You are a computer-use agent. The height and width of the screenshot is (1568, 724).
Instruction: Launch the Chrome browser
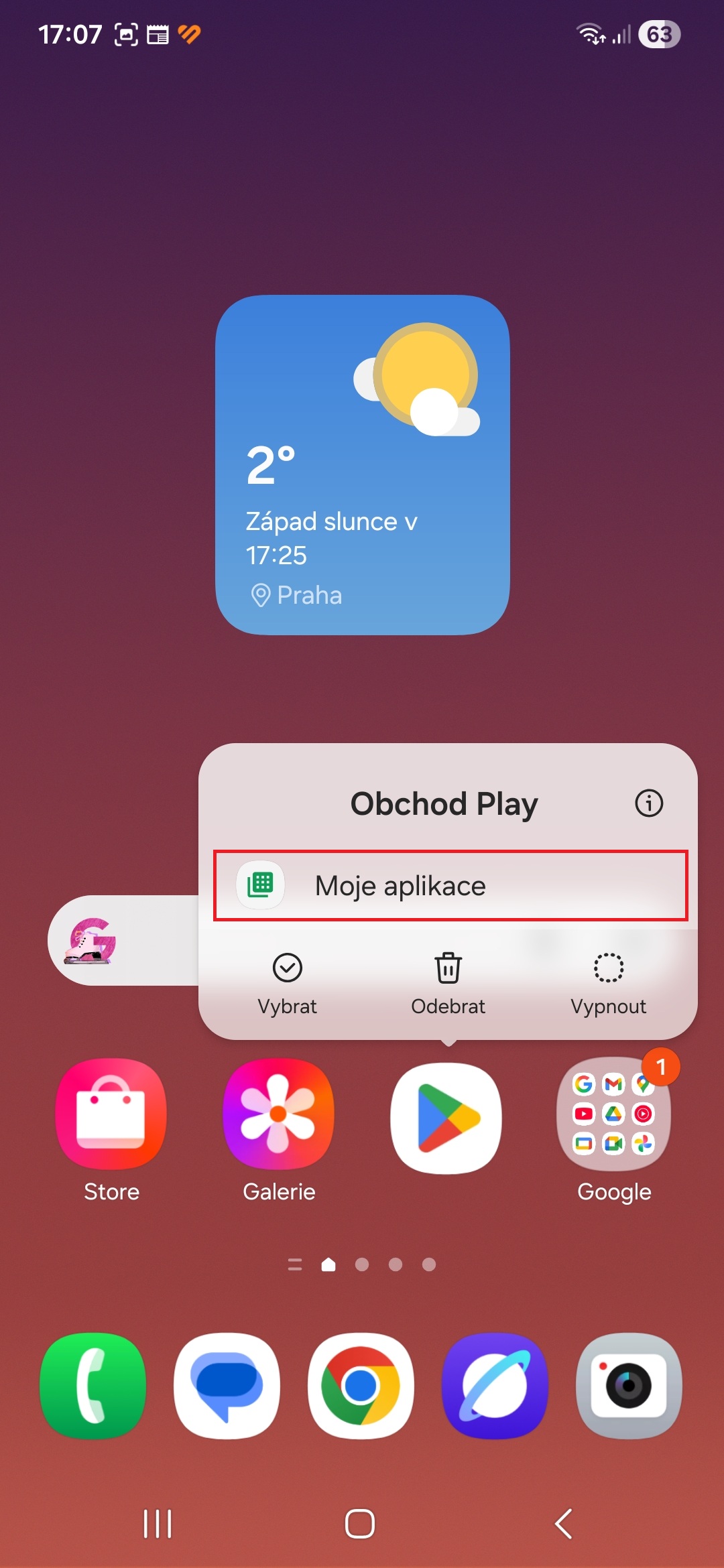[x=361, y=1385]
